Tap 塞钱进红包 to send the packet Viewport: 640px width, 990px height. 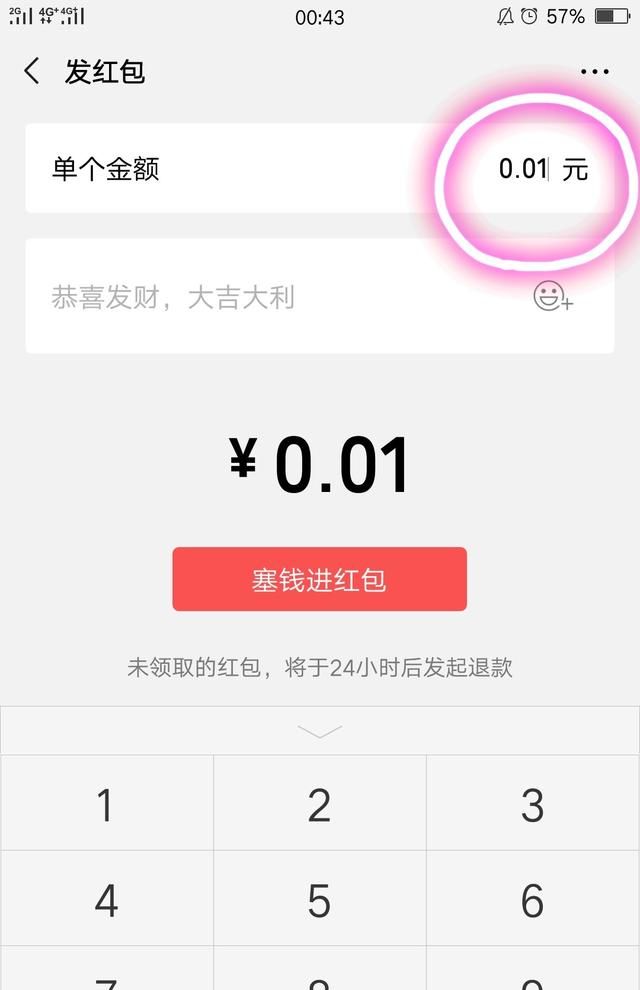pos(319,579)
